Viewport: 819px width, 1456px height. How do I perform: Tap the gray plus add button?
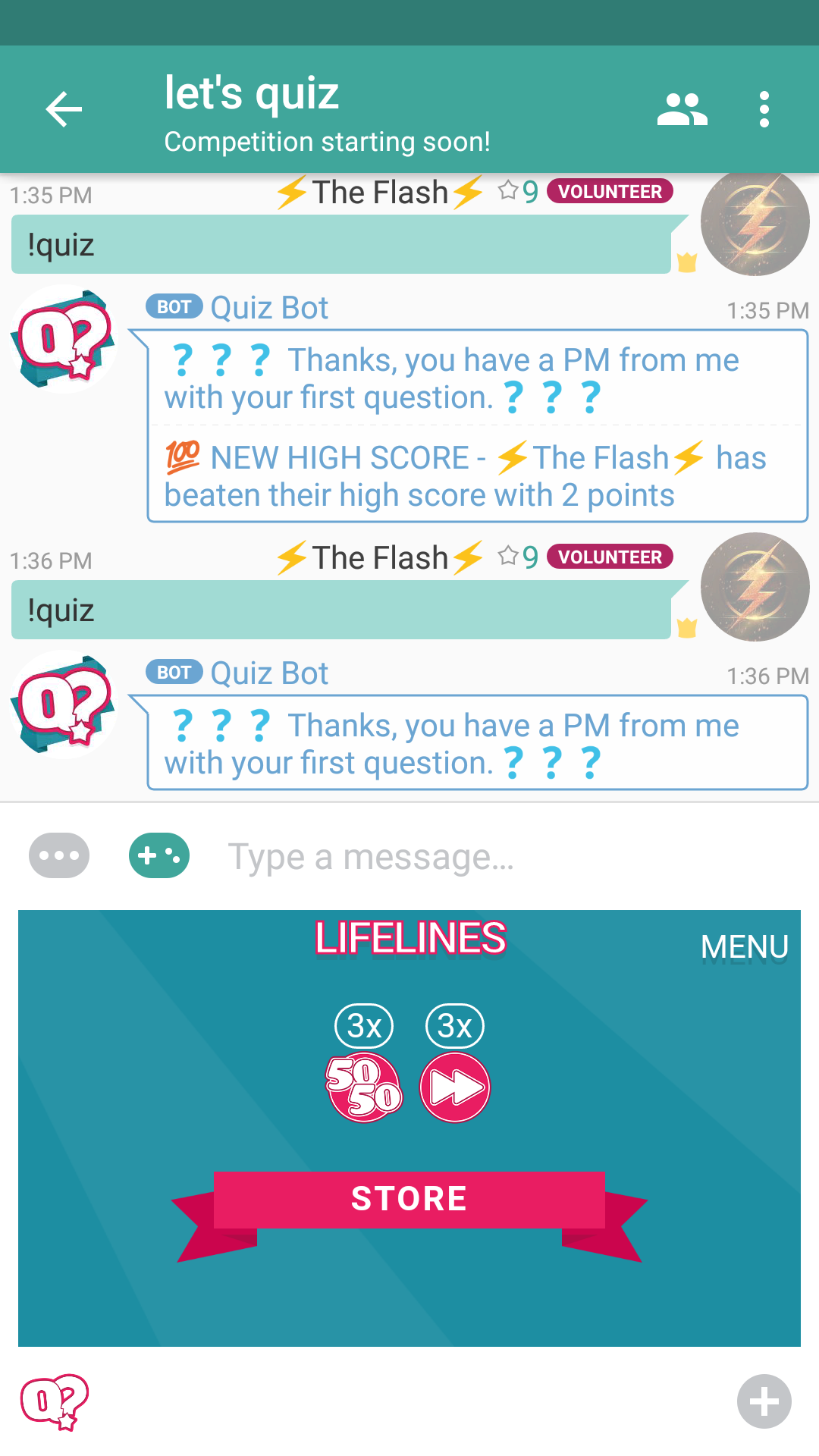[764, 1401]
